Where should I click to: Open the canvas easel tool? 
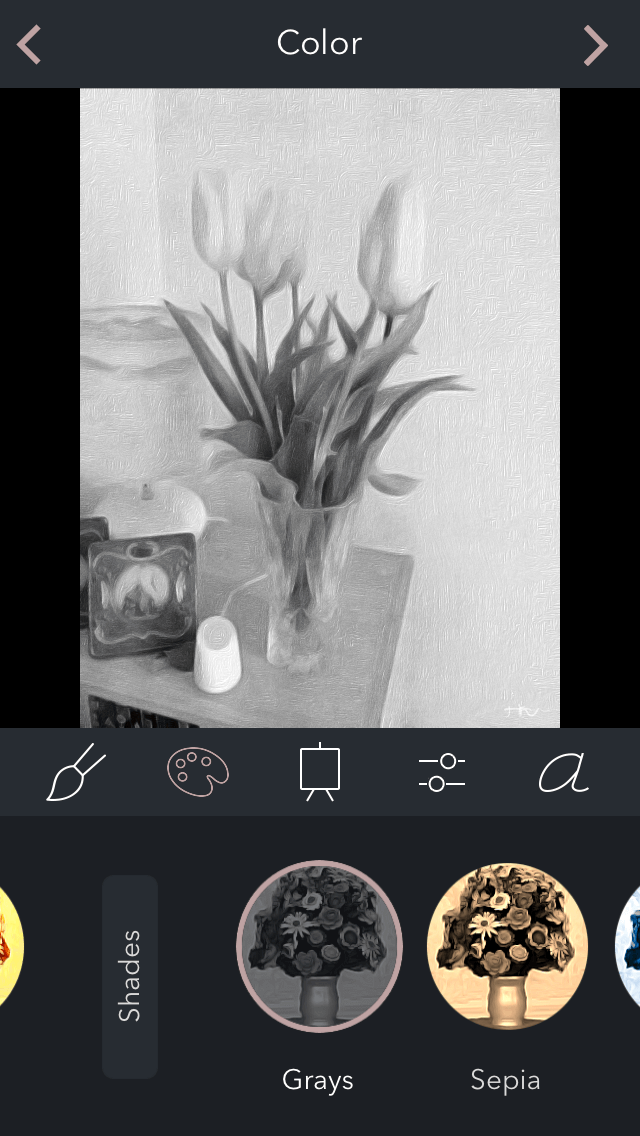[x=320, y=772]
